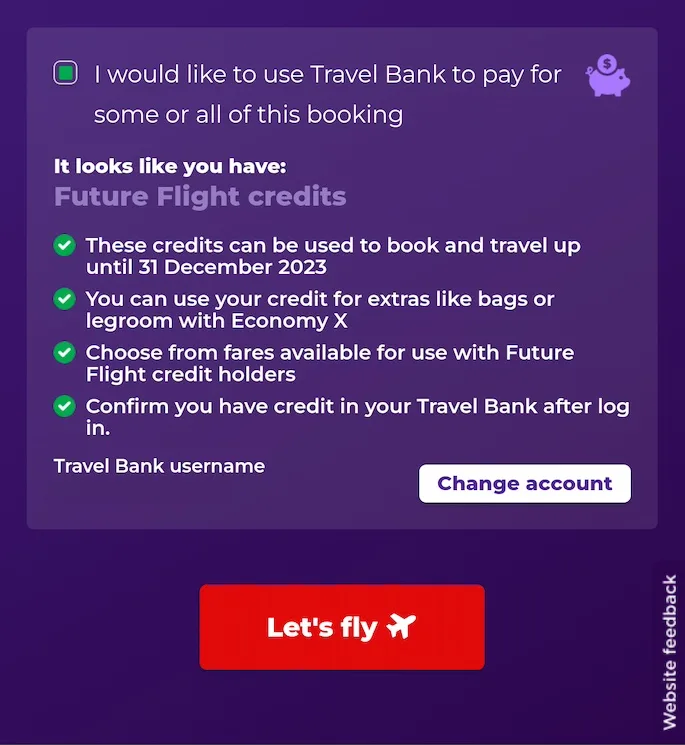Uncheck the Travel Bank payment checkbox
Image resolution: width=685 pixels, height=745 pixels.
(x=66, y=73)
